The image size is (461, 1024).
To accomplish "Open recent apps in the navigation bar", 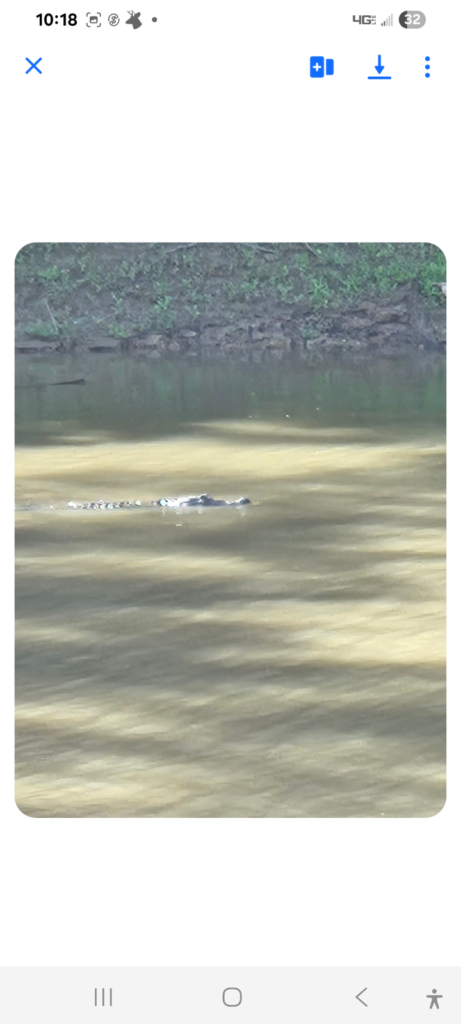I will point(103,997).
